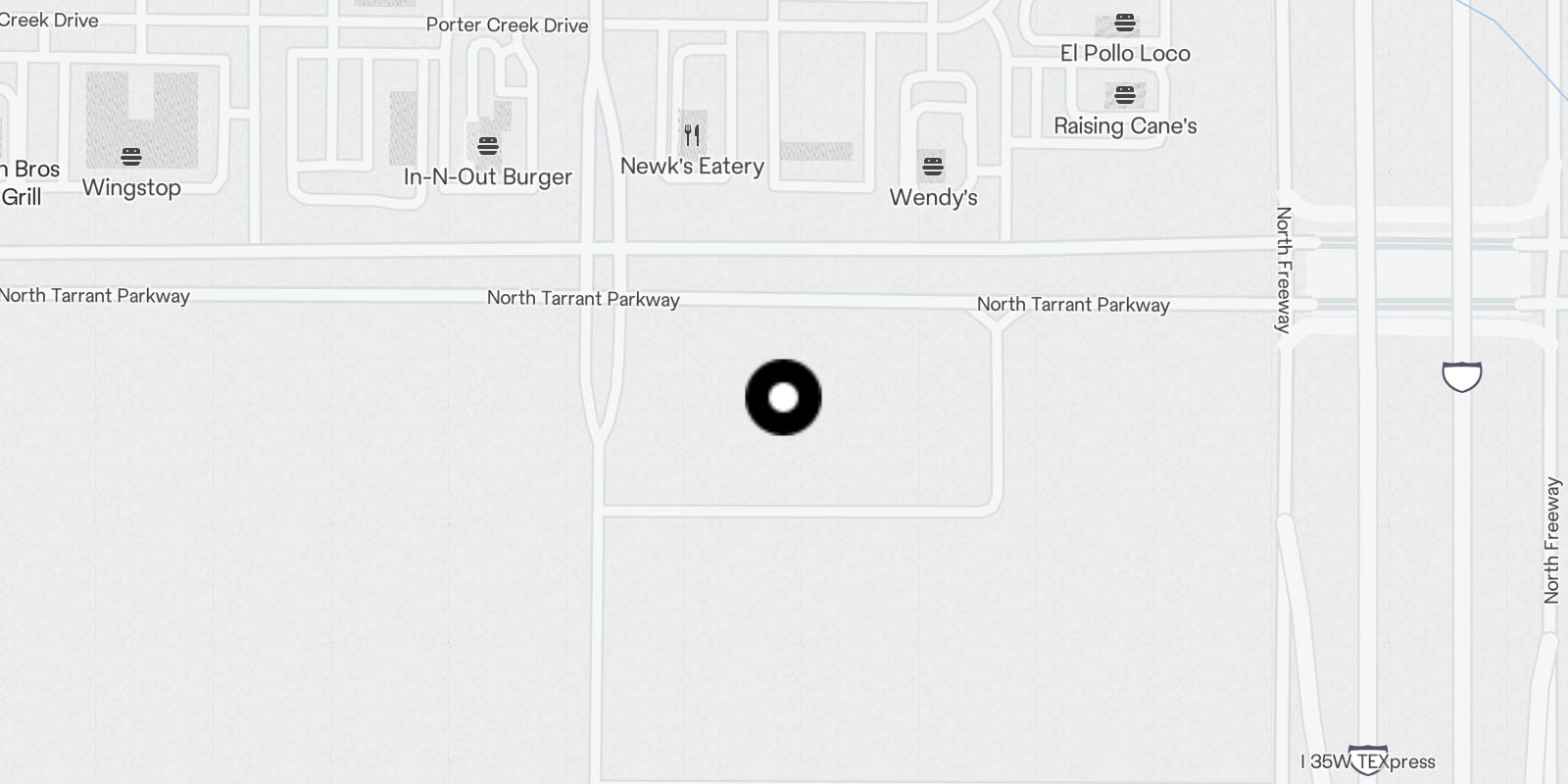
Task: Open the In-N-Out Burger map marker
Action: [x=488, y=147]
